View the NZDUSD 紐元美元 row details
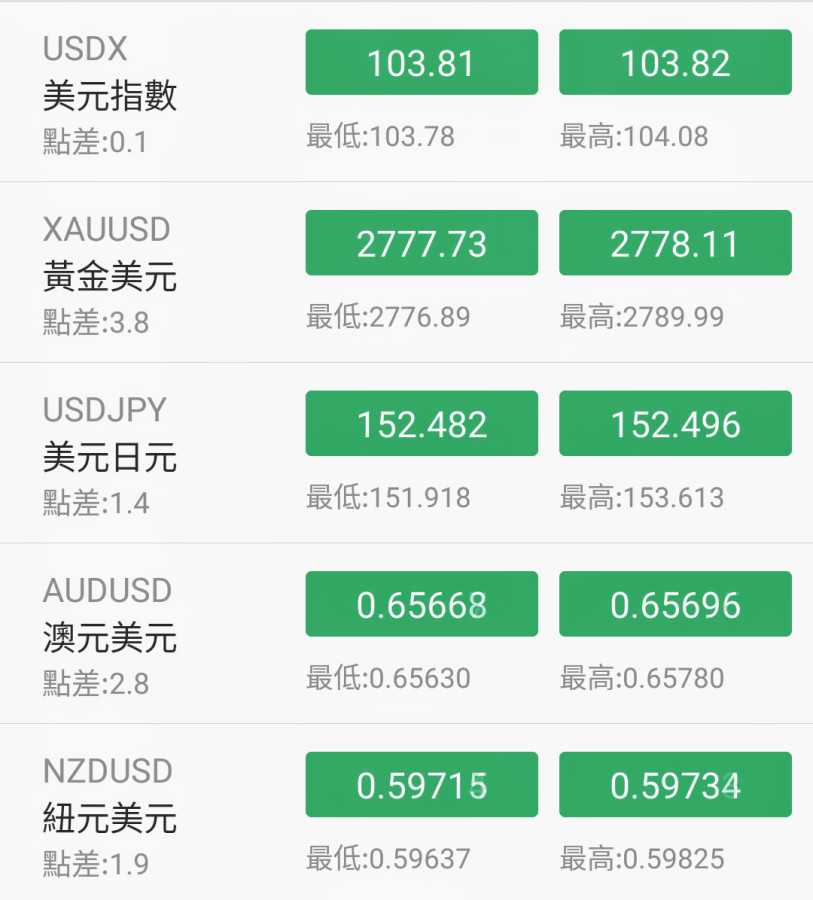813x900 pixels. pyautogui.click(x=110, y=817)
